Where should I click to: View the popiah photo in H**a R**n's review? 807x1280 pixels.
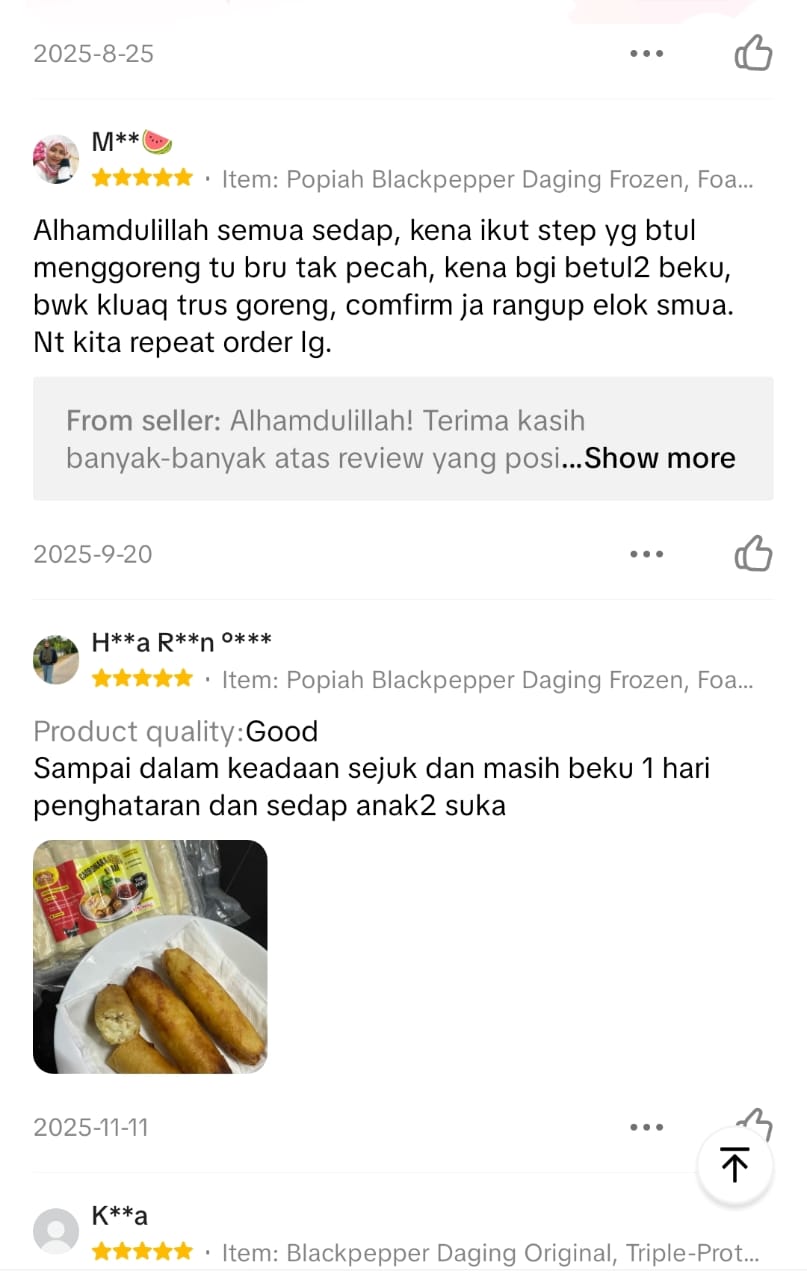pyautogui.click(x=150, y=956)
